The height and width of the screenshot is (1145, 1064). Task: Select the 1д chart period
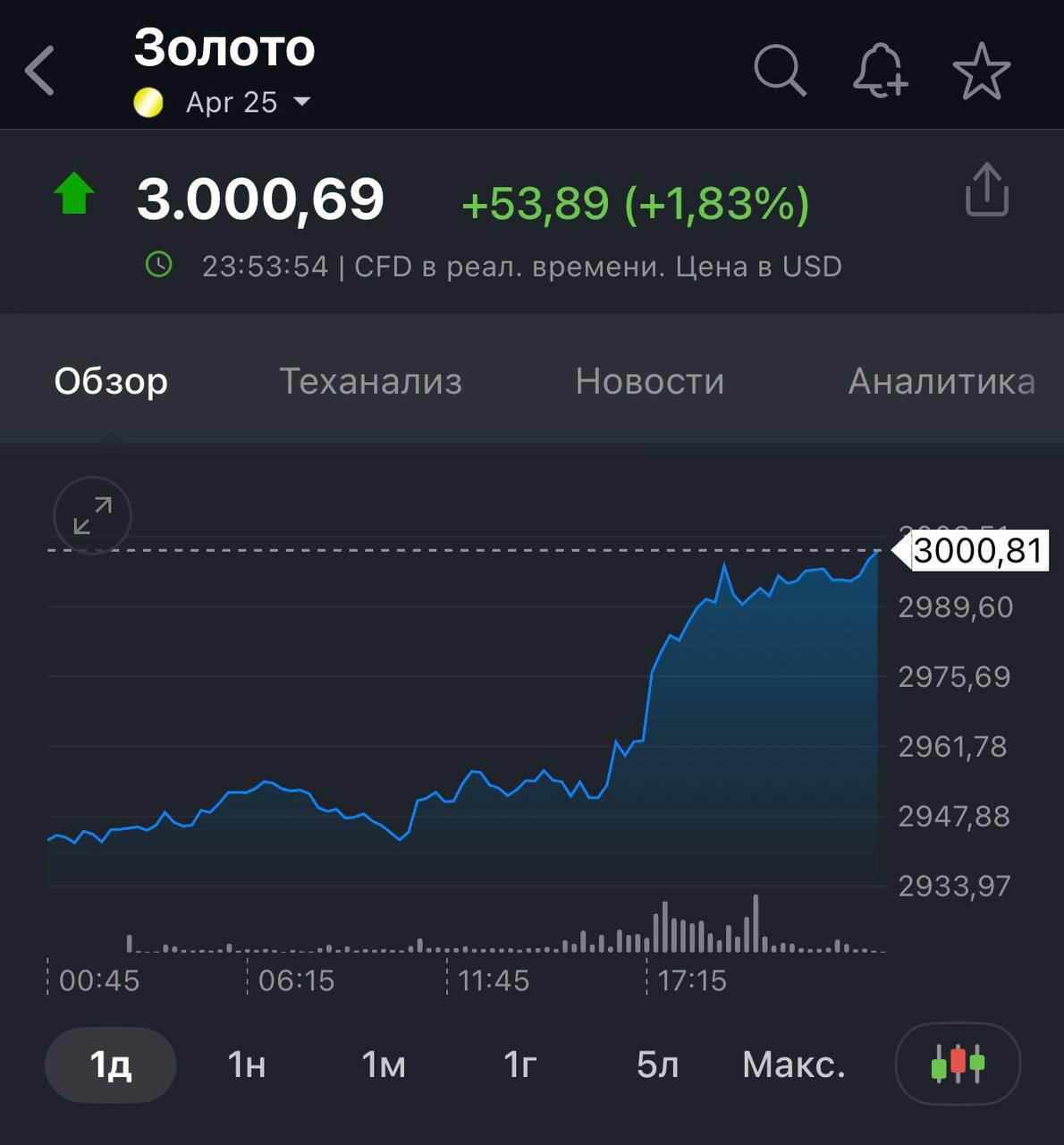111,1064
